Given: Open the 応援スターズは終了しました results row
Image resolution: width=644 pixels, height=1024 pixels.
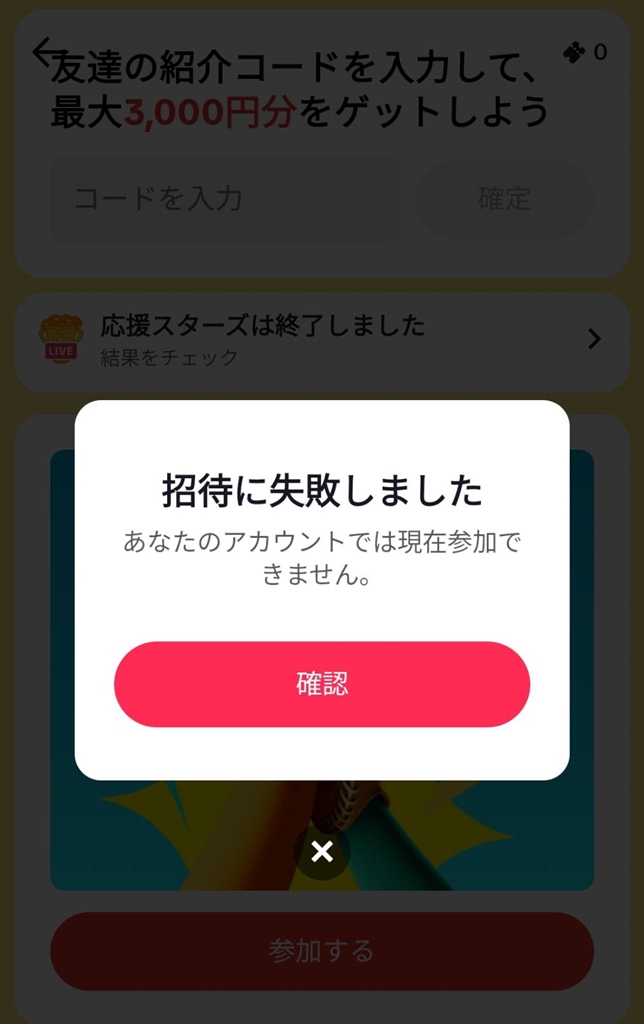Looking at the screenshot, I should click(x=321, y=340).
